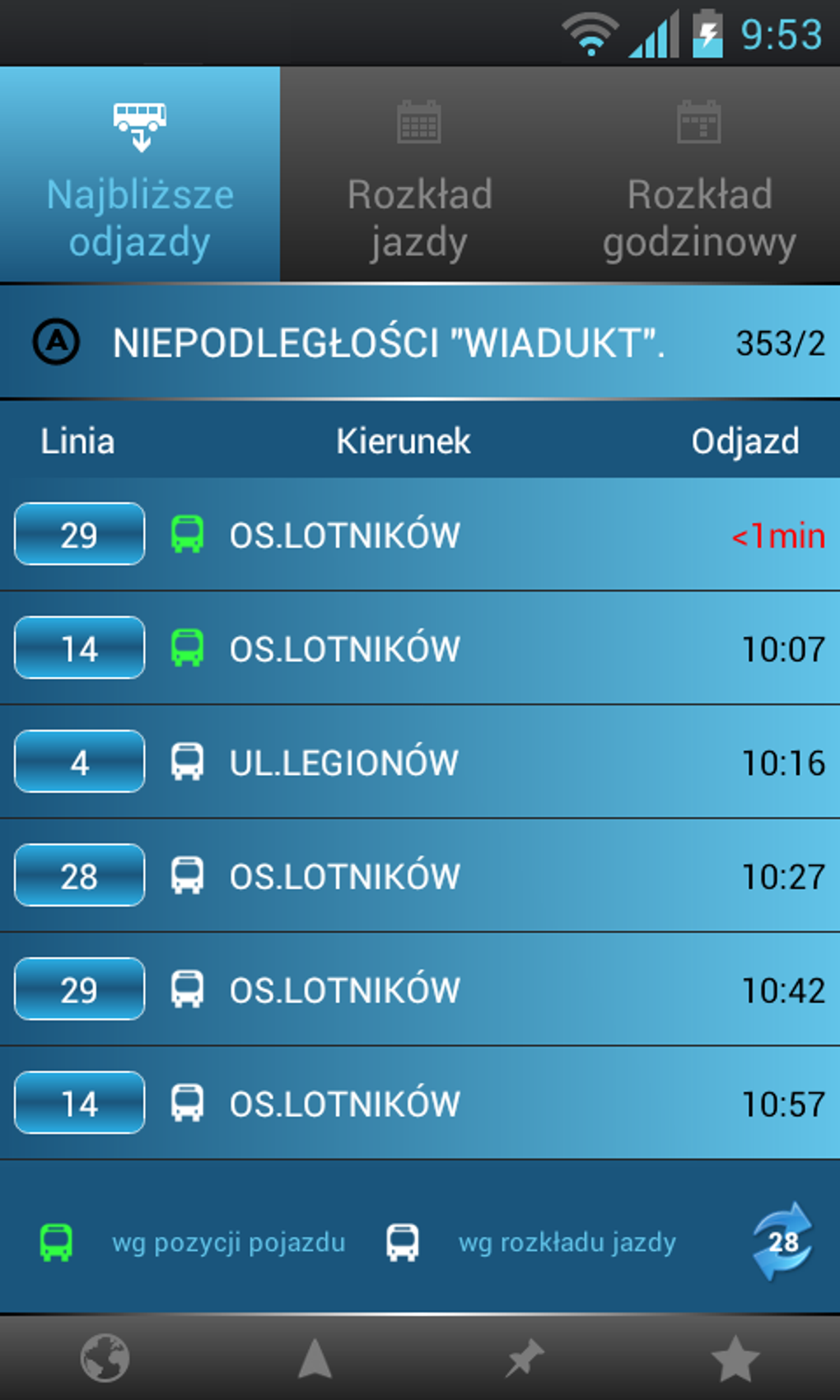View line 29 departure at 10:42
This screenshot has width=840, height=1400.
(420, 990)
